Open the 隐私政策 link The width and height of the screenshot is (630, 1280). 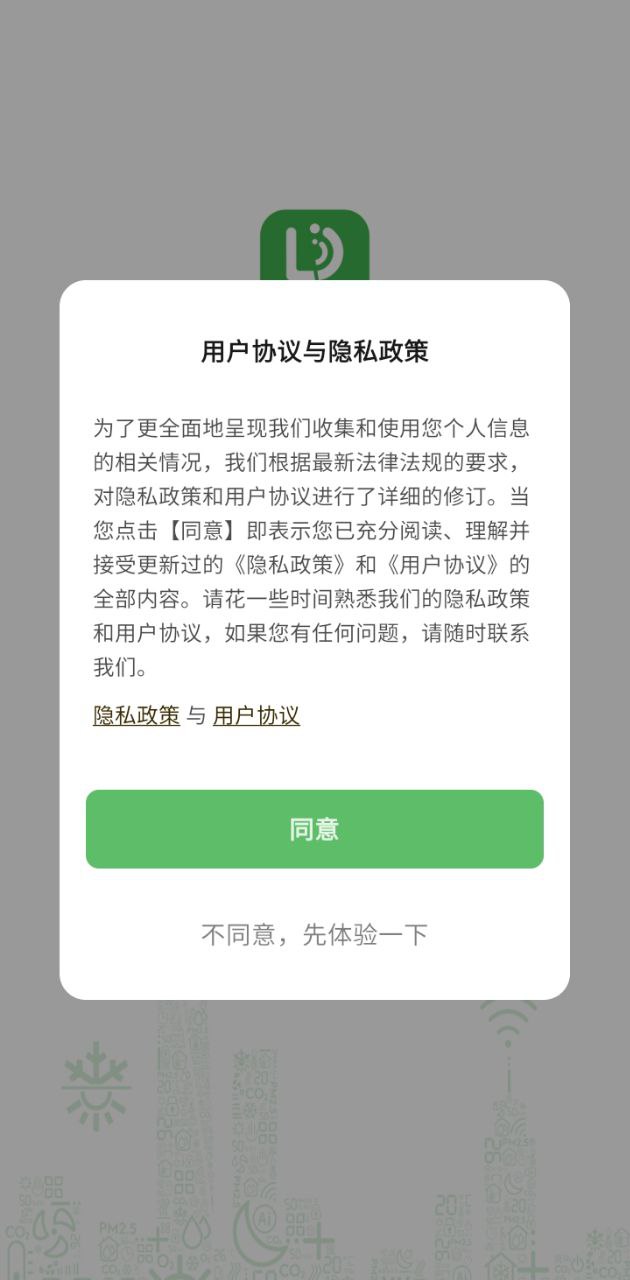click(x=136, y=716)
